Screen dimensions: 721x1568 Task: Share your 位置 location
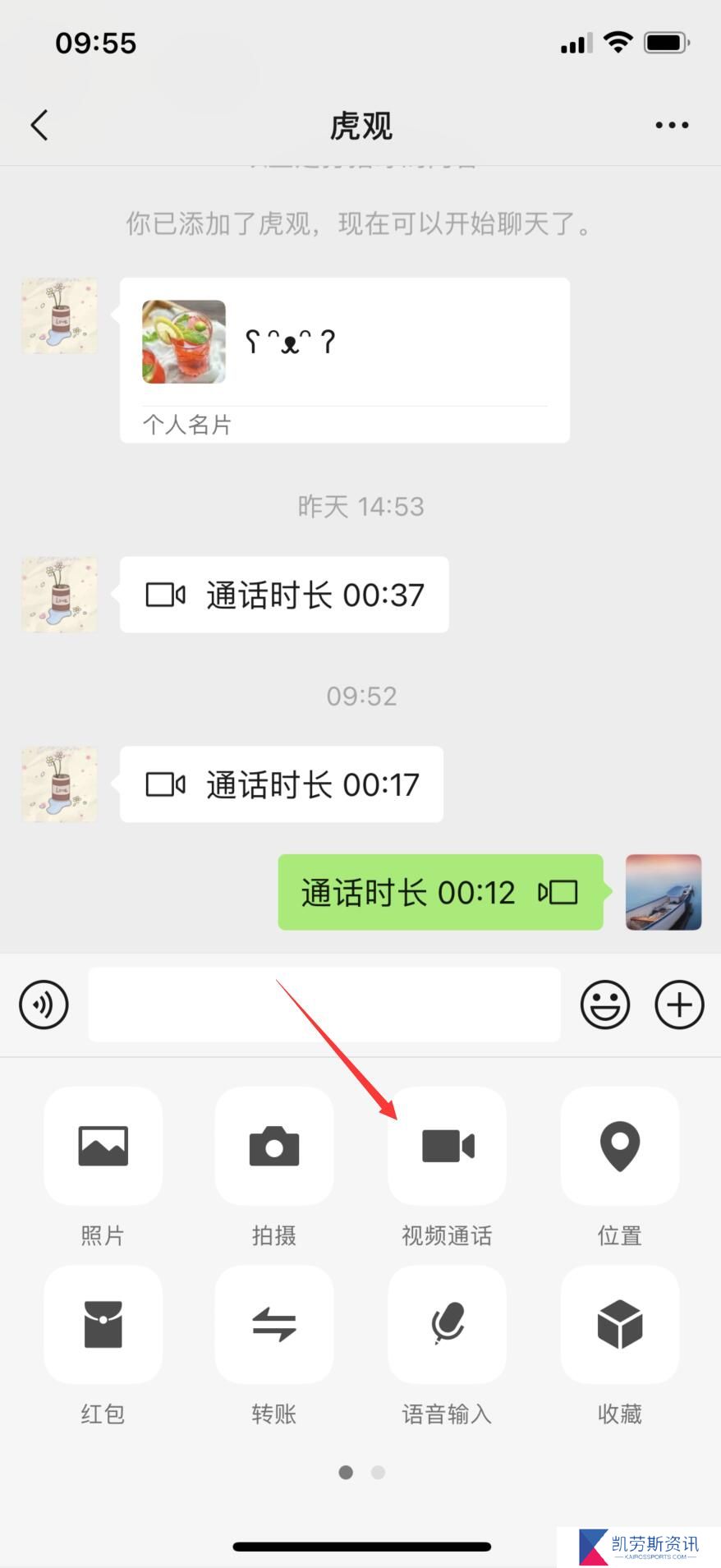(x=619, y=1146)
